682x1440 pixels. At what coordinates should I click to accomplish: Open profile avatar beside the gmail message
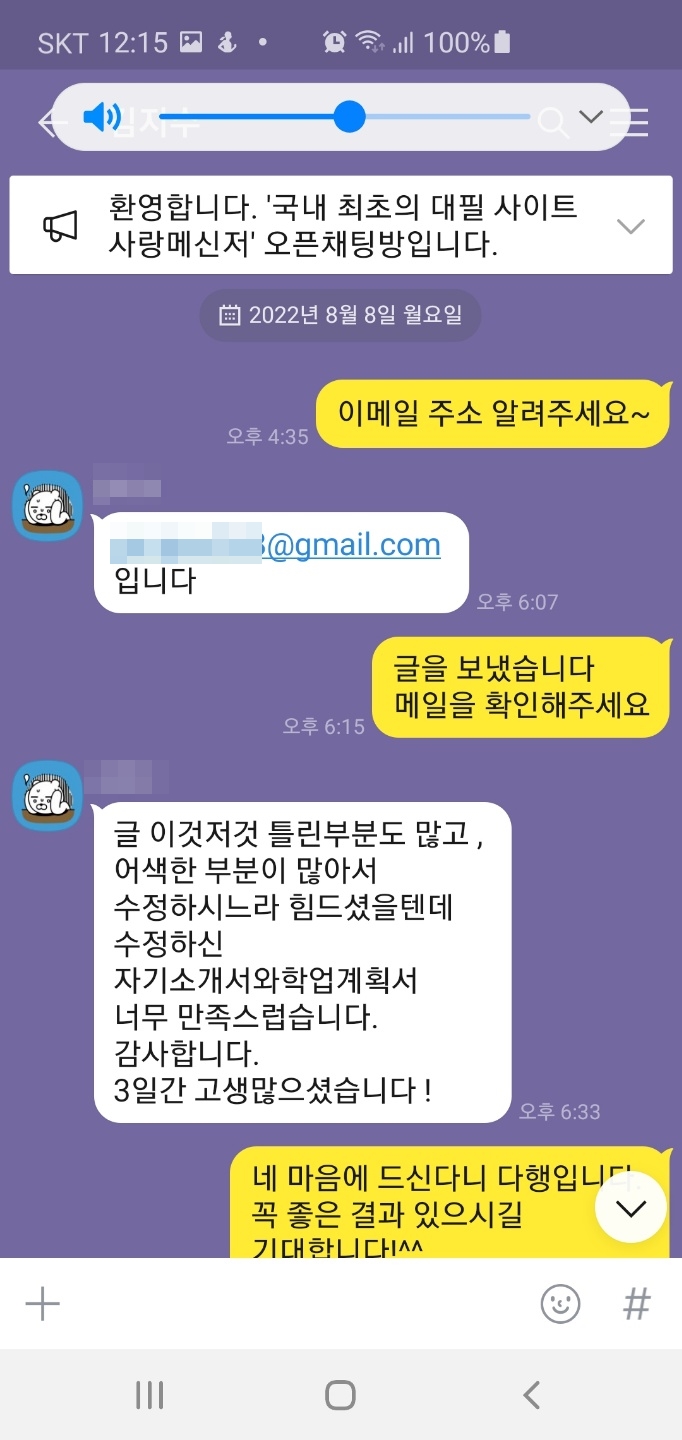point(47,505)
